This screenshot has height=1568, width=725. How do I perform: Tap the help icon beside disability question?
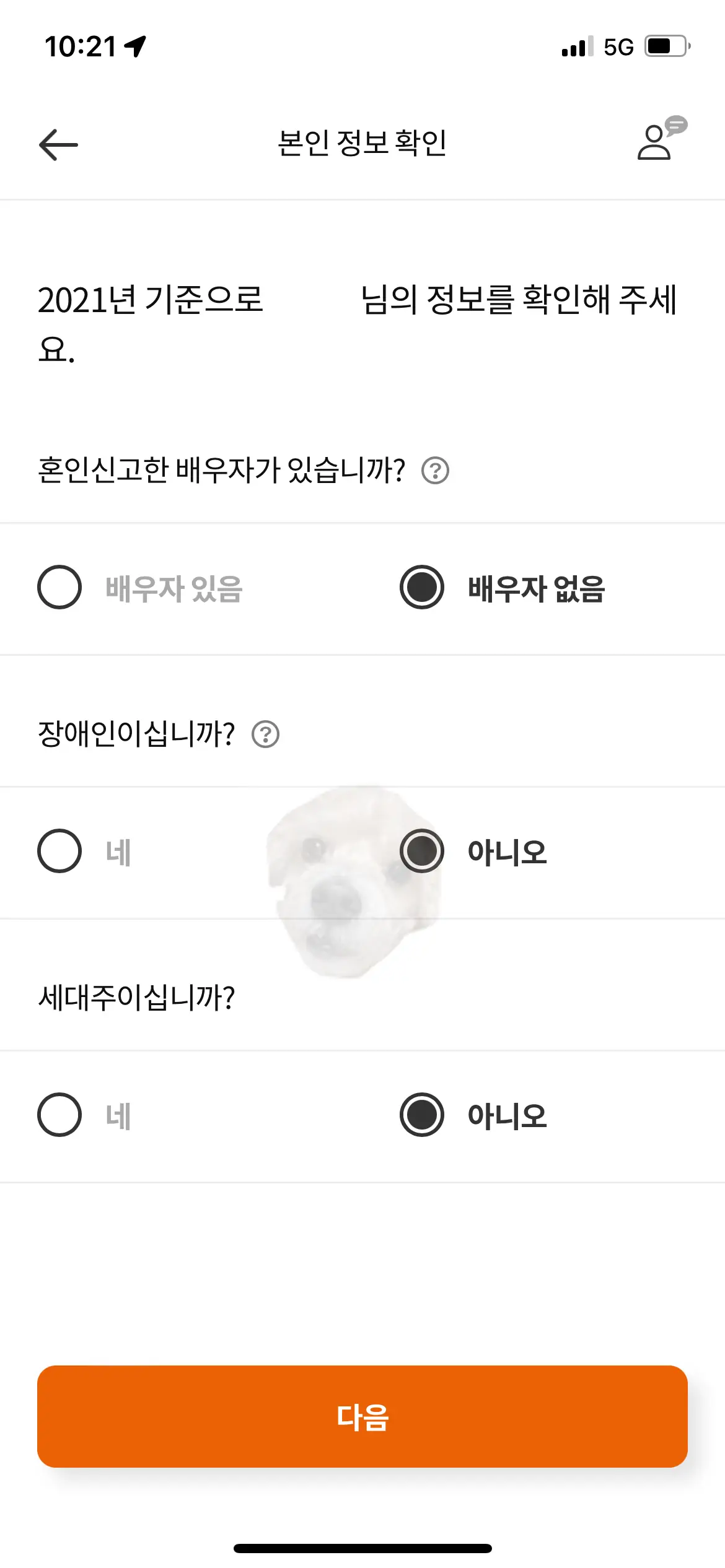tap(266, 736)
